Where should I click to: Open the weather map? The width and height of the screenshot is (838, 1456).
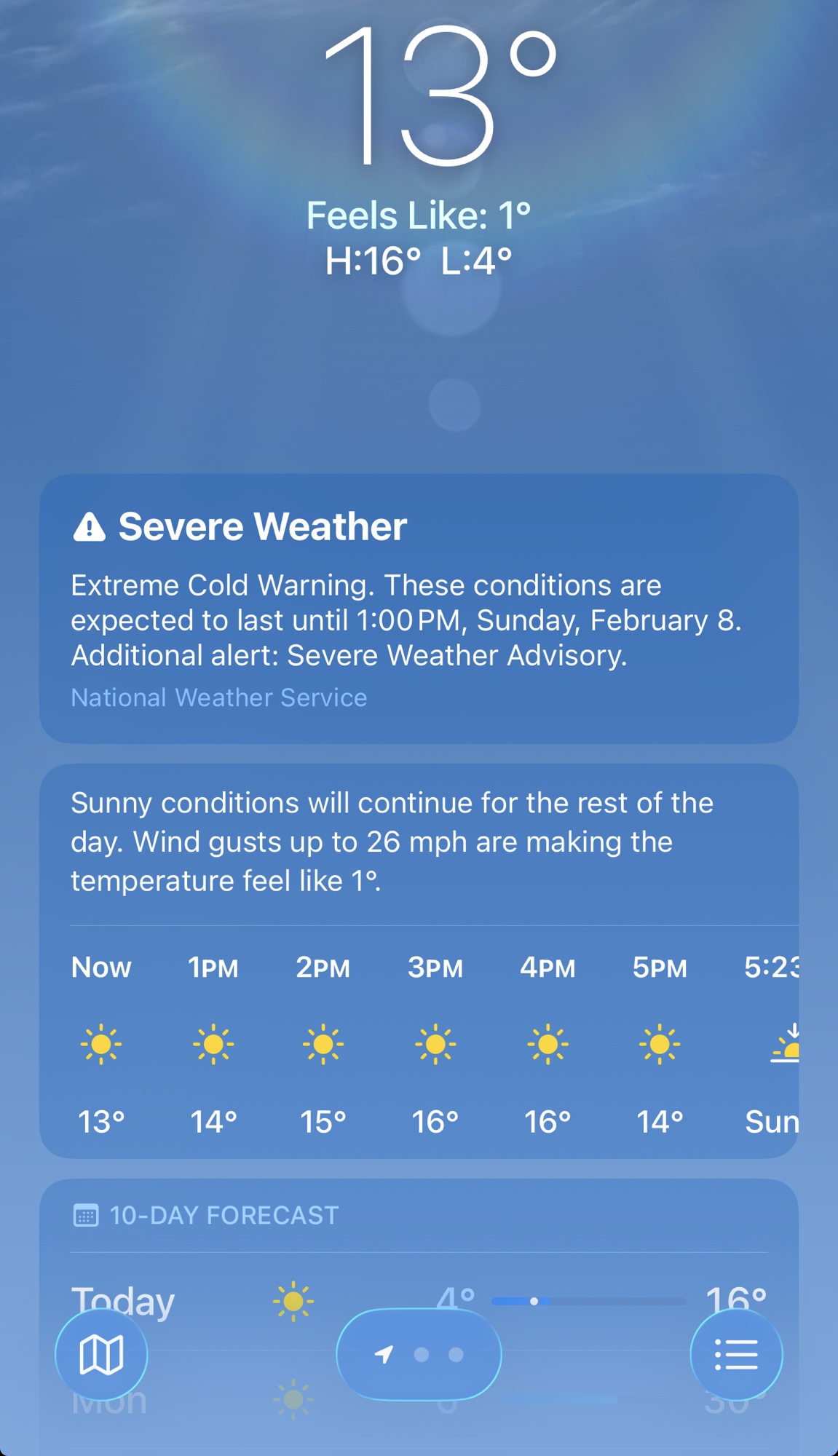[x=101, y=1355]
